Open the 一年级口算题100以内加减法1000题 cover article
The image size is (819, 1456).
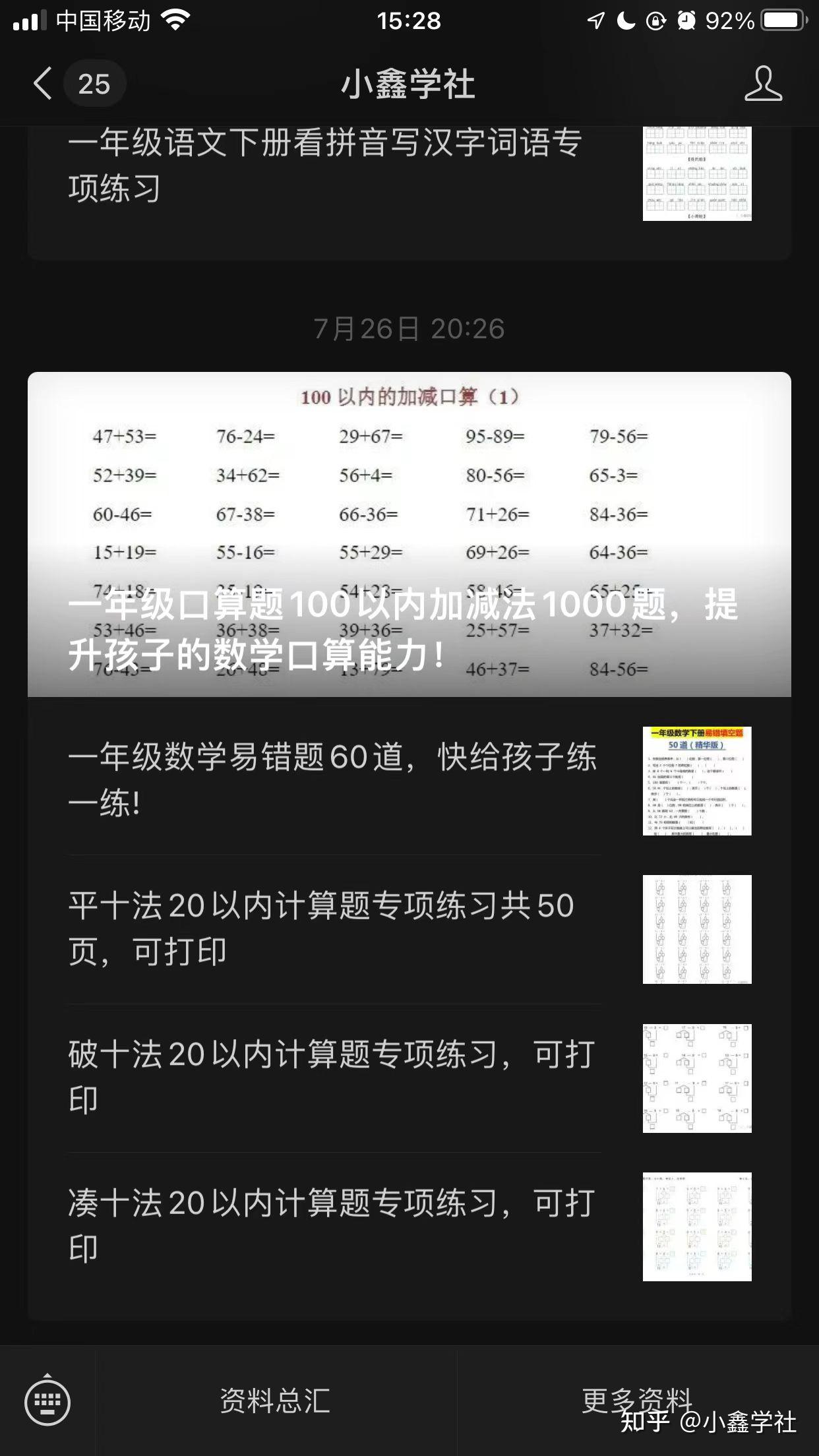[x=409, y=534]
